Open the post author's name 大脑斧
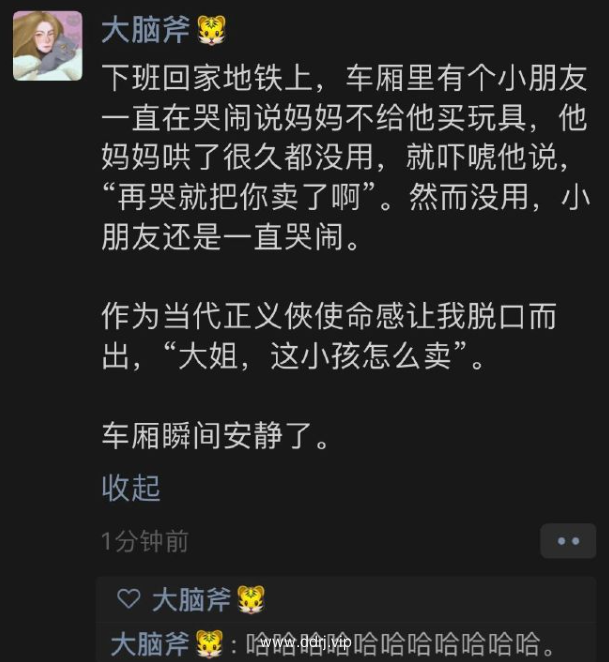This screenshot has height=662, width=609. pos(145,30)
